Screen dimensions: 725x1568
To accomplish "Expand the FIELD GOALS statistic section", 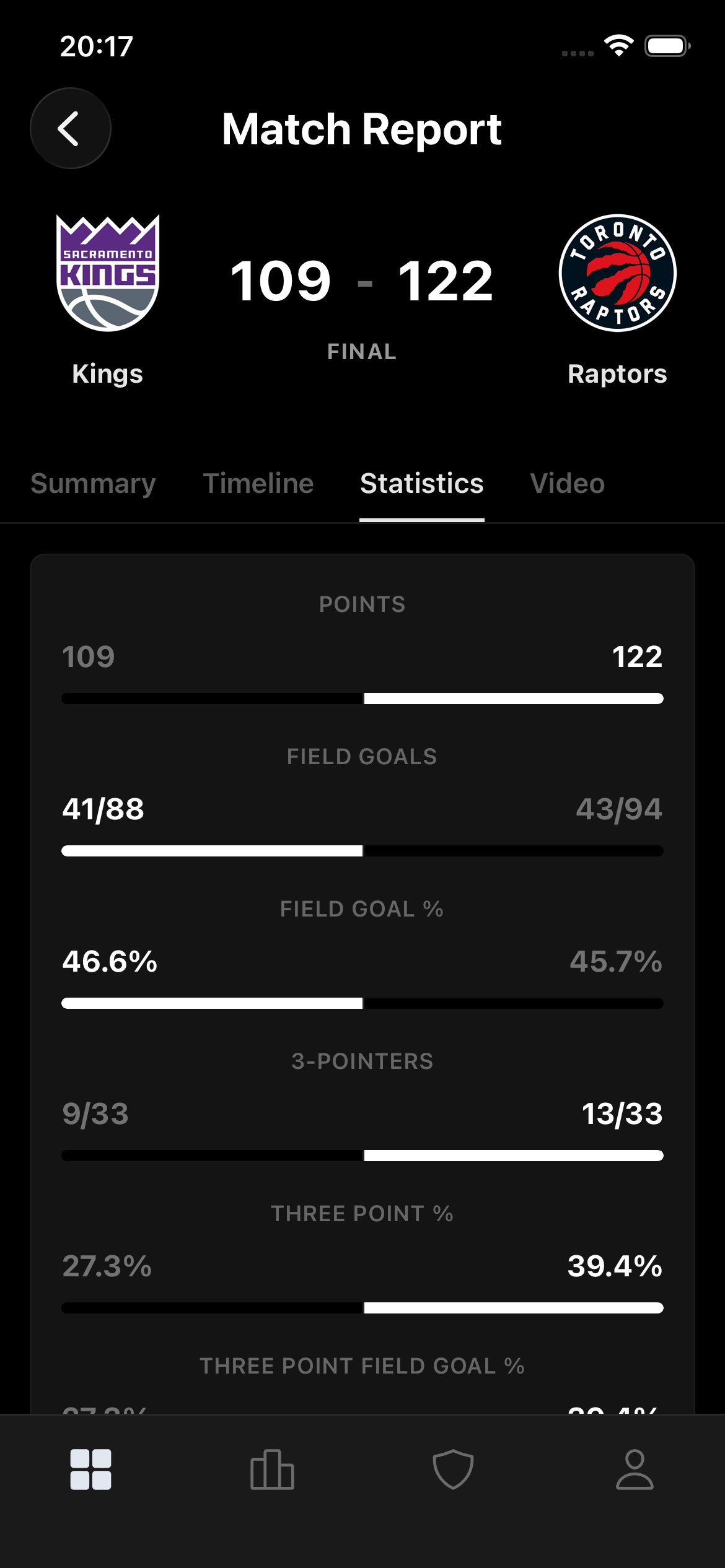I will 361,757.
